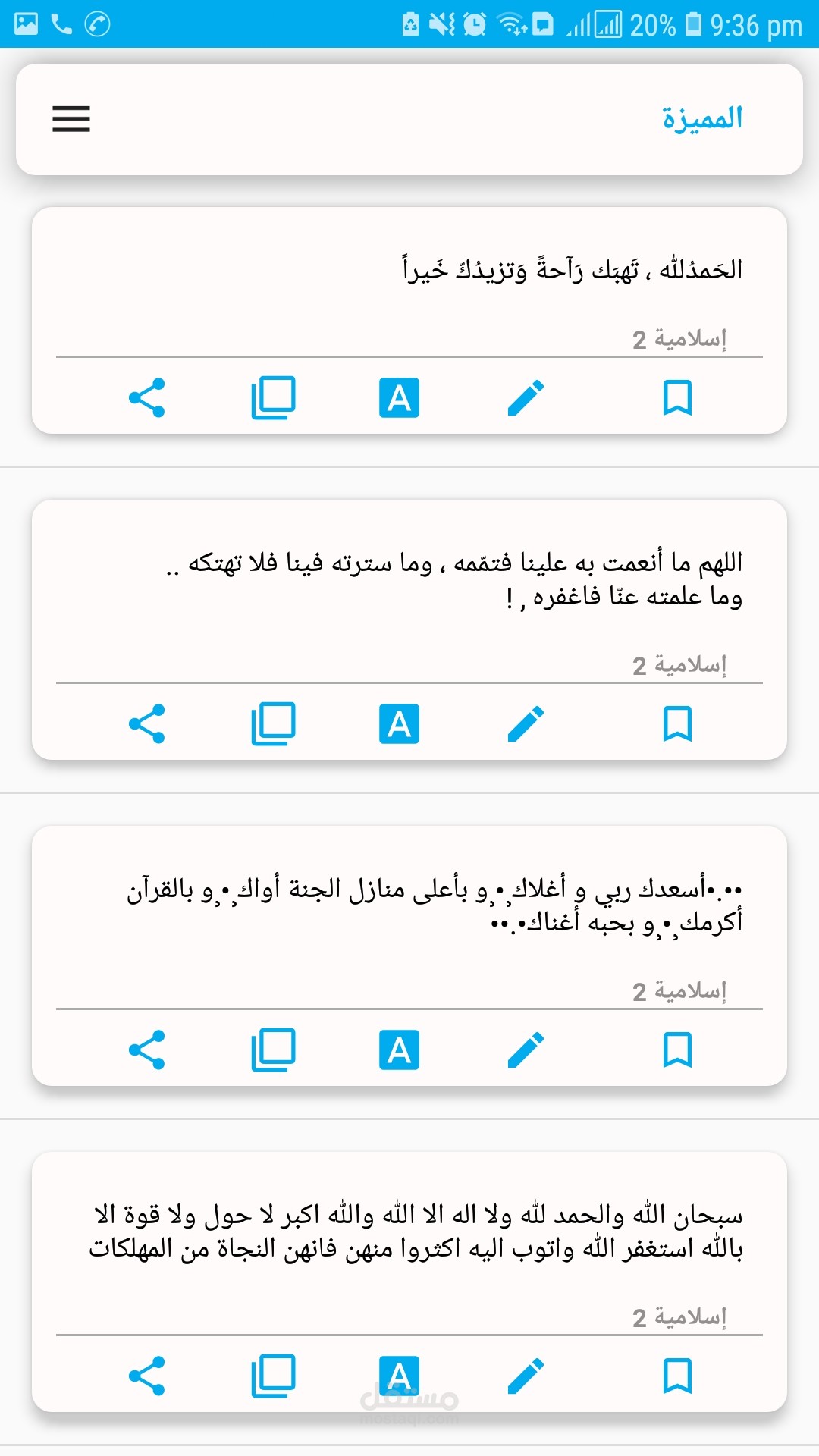Bookmark the الحمدلله quote
This screenshot has height=1456, width=819.
click(x=677, y=398)
